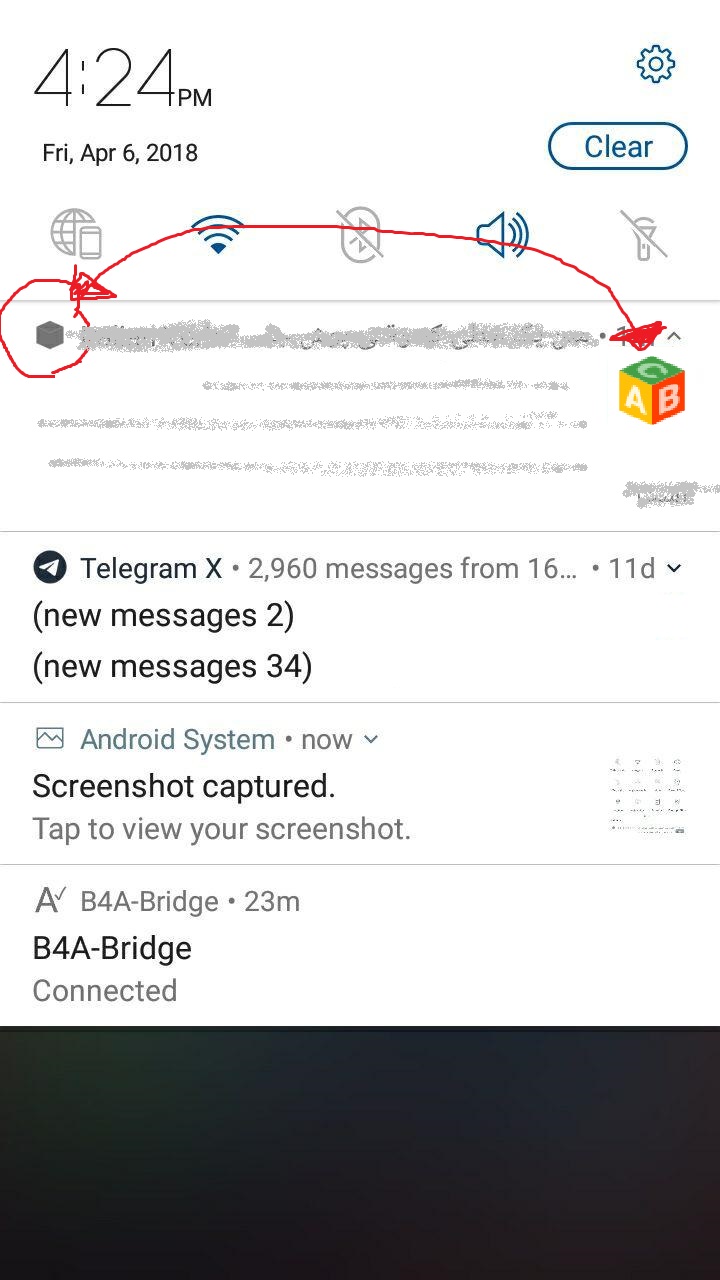Clear all notifications
Image resolution: width=720 pixels, height=1280 pixels.
pyautogui.click(x=618, y=147)
